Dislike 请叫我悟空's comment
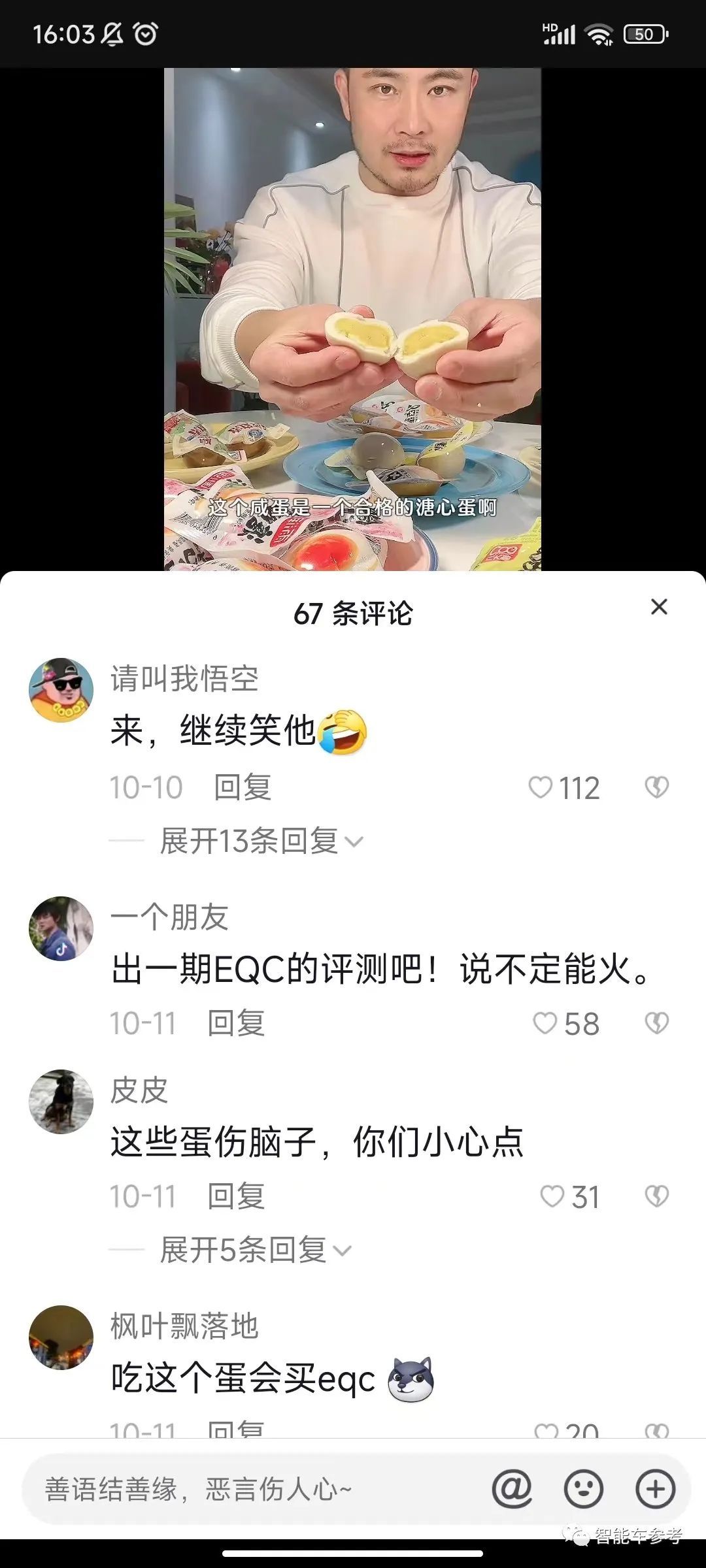This screenshot has width=706, height=1568. tap(656, 787)
